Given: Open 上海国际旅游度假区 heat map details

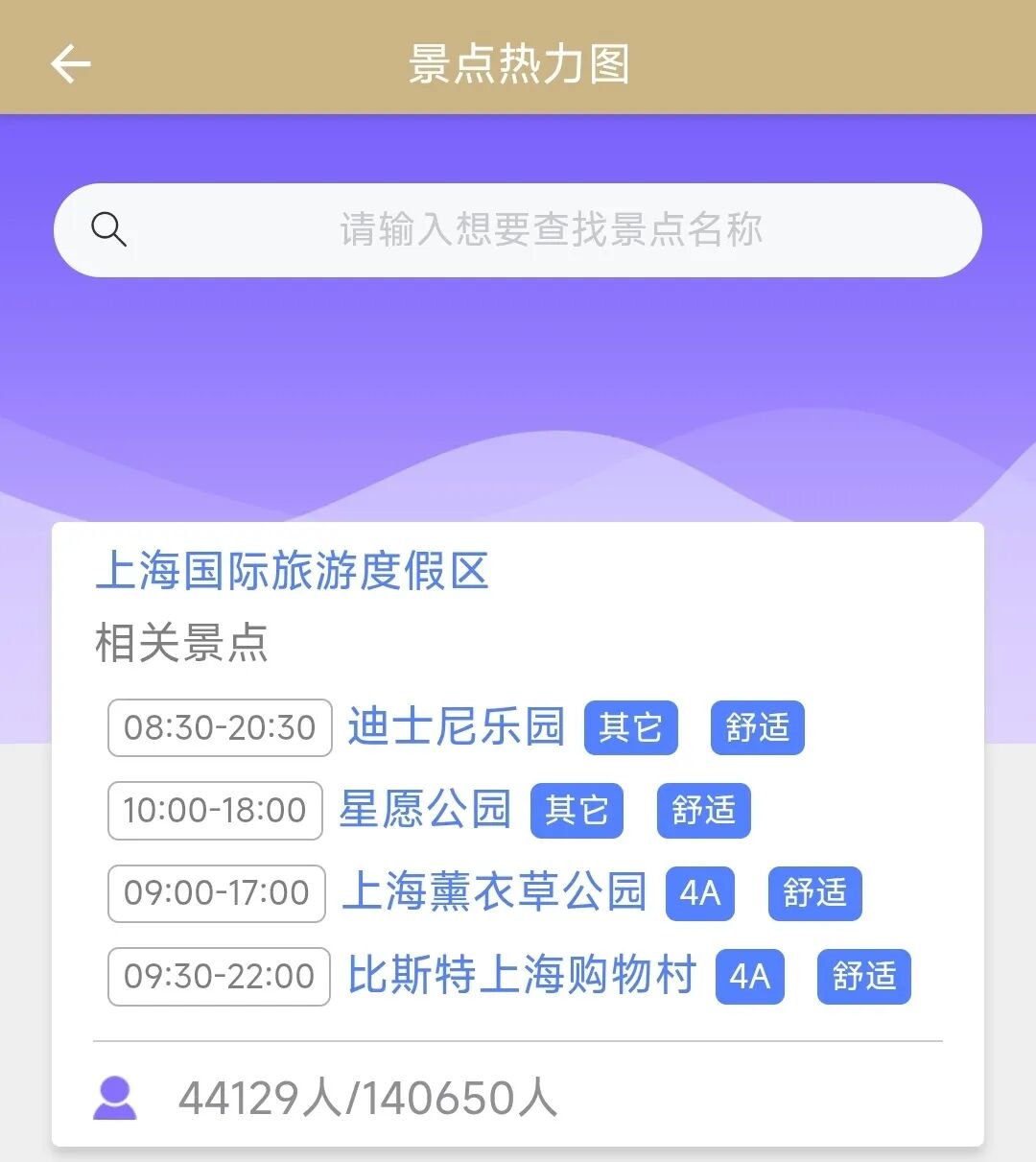Looking at the screenshot, I should click(x=293, y=570).
